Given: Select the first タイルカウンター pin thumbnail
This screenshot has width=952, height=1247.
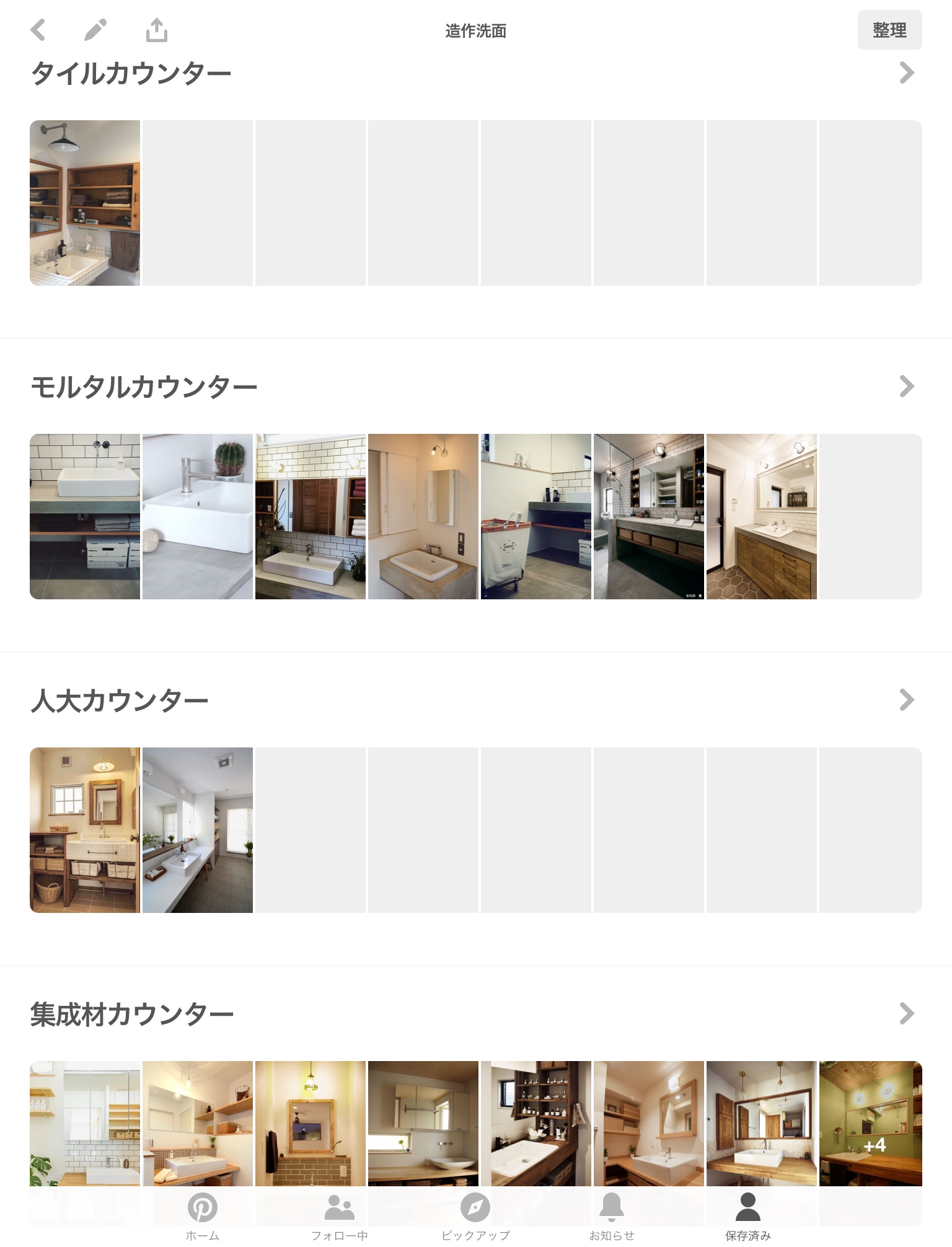Looking at the screenshot, I should click(x=86, y=203).
